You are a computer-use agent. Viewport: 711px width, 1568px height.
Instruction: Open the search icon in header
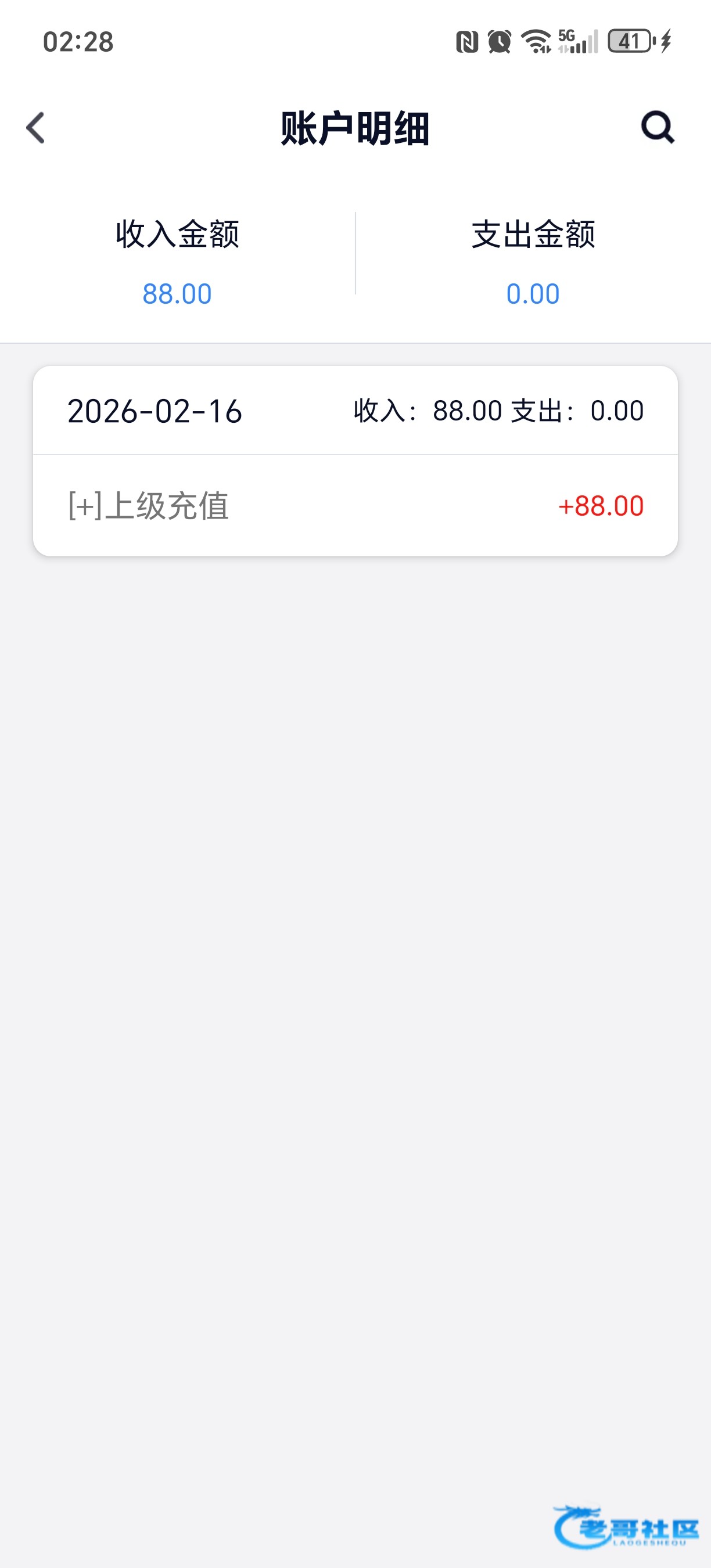click(658, 127)
